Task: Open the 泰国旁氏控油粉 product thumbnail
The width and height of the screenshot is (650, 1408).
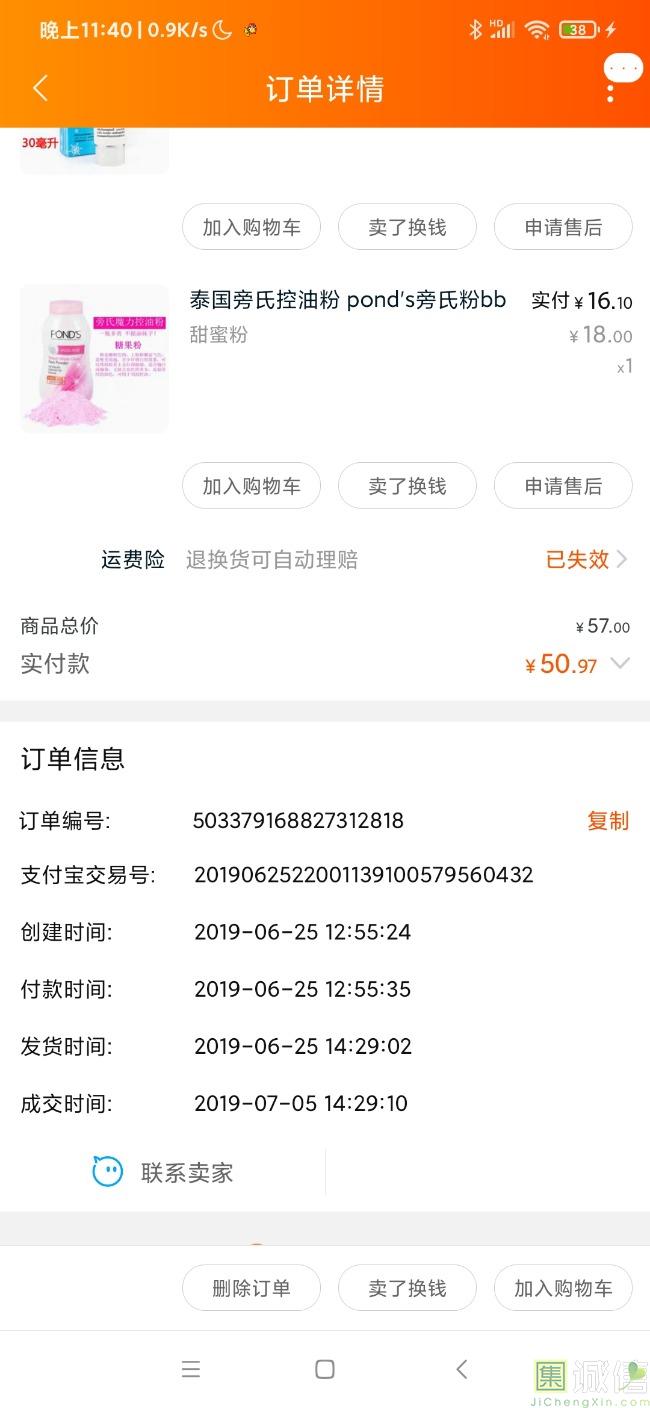Action: click(x=94, y=358)
